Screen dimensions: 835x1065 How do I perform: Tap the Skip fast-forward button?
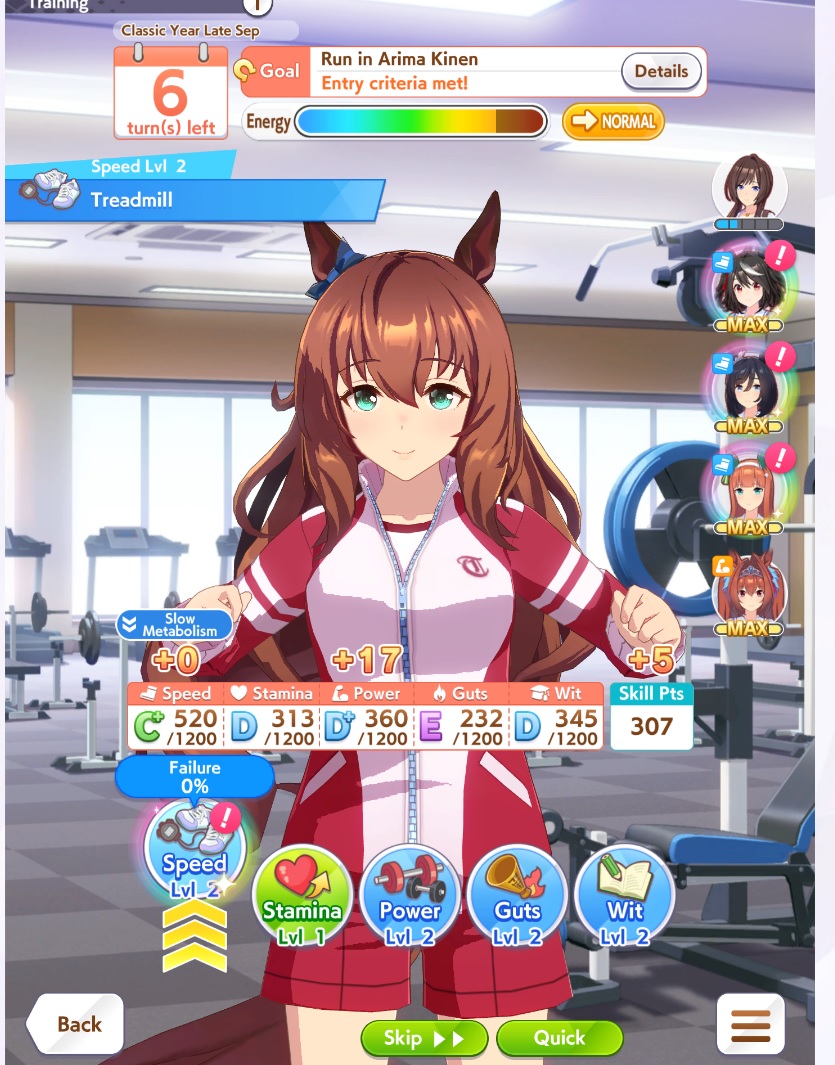pyautogui.click(x=424, y=1038)
